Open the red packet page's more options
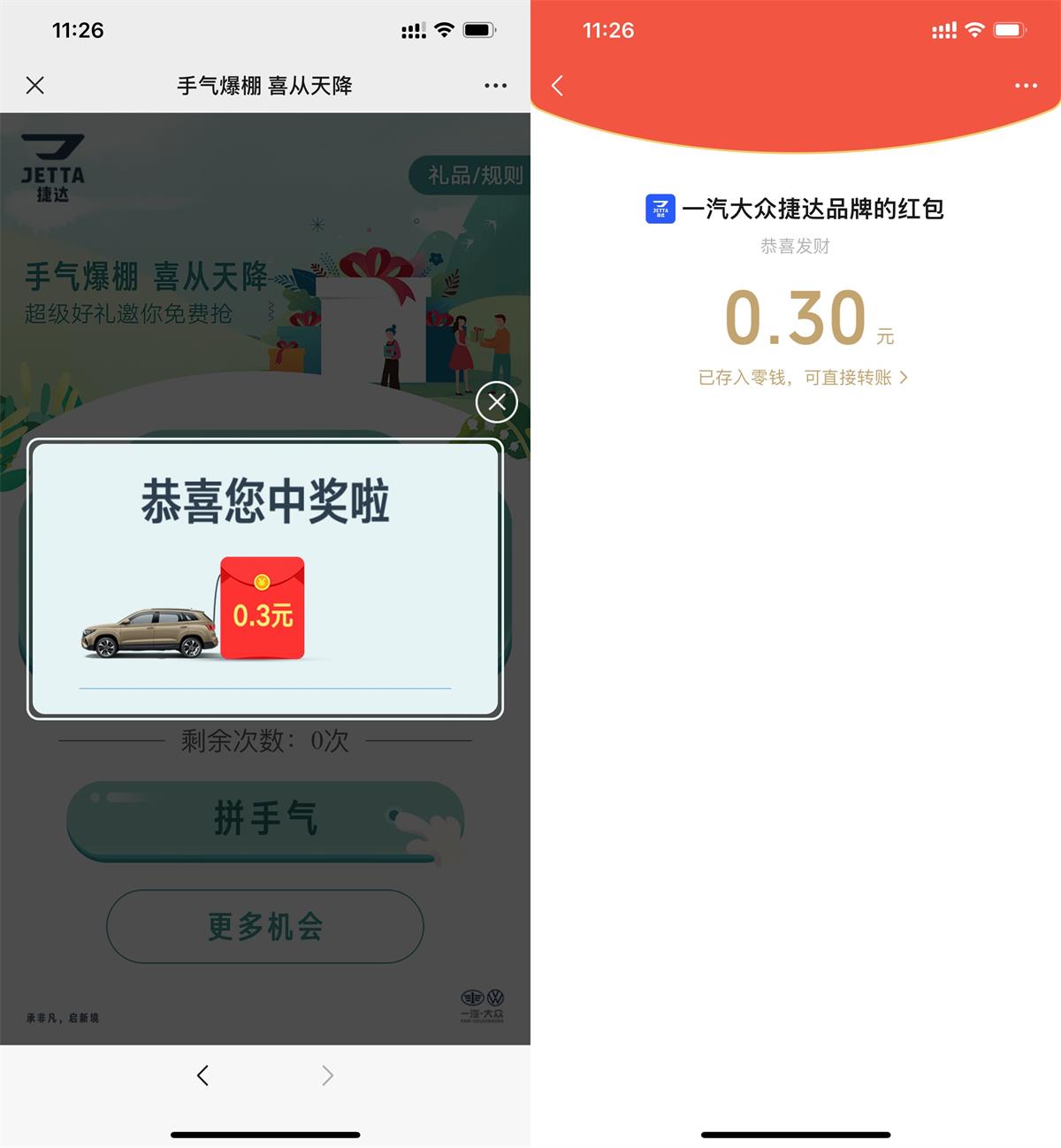This screenshot has height=1148, width=1061. [1026, 86]
